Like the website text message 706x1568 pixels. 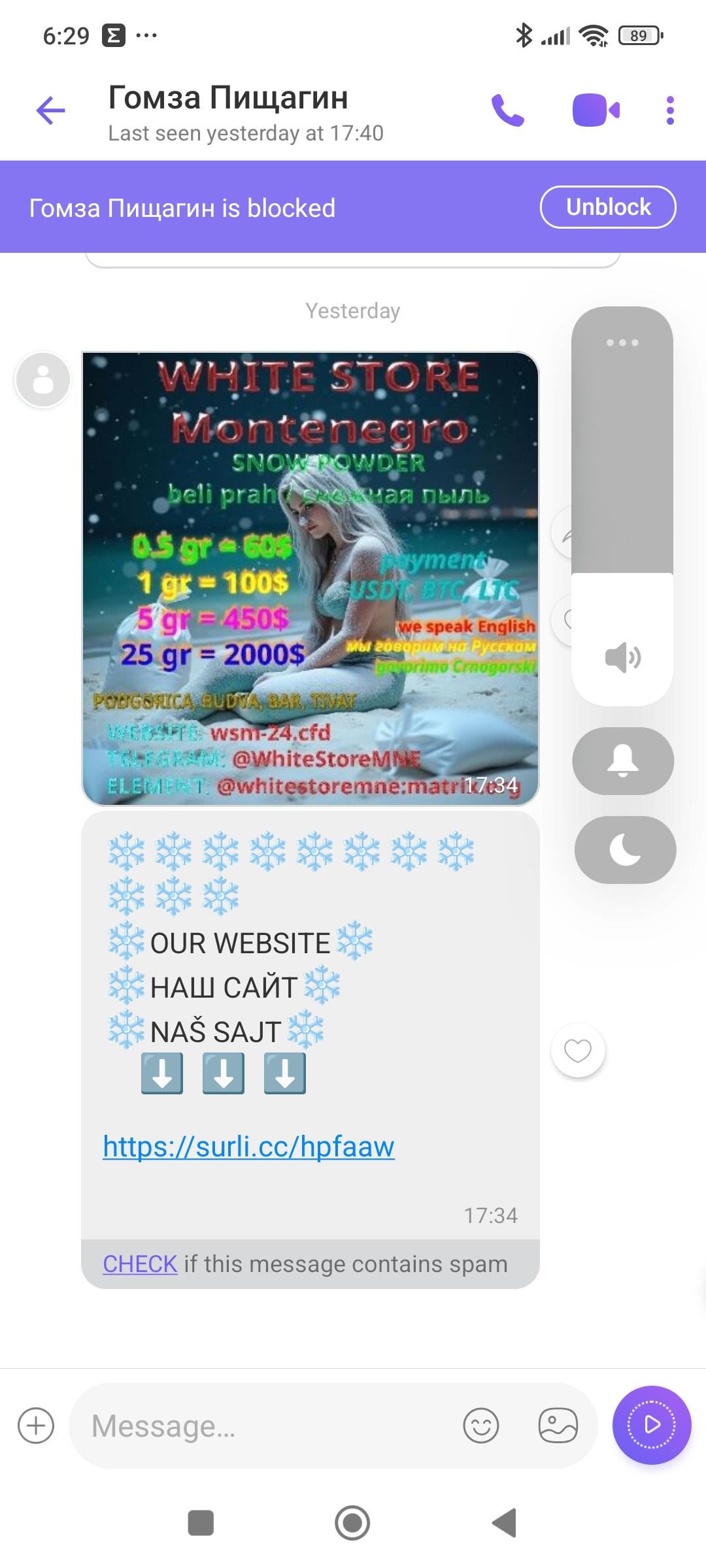click(x=578, y=1050)
